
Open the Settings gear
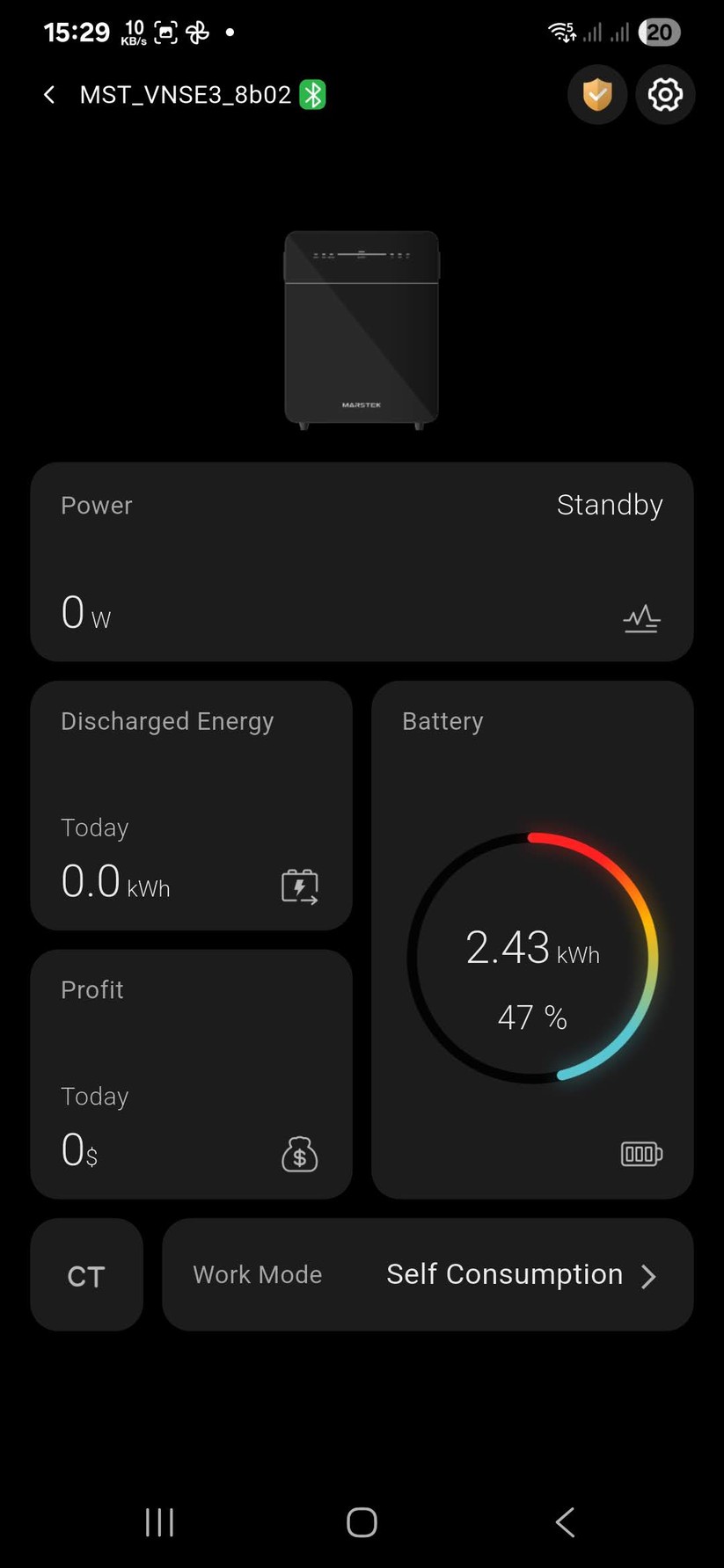[x=664, y=94]
